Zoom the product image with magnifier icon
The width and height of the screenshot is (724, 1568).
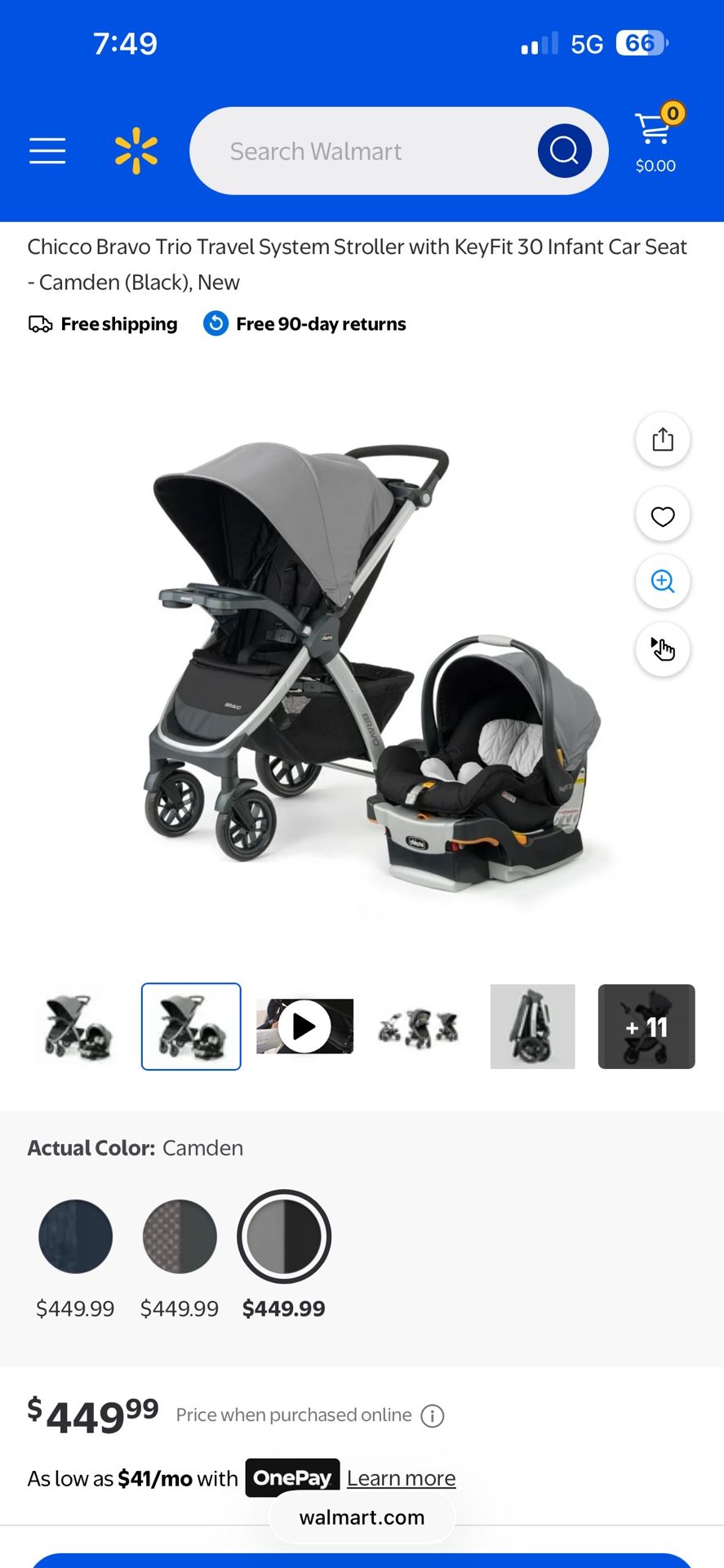662,581
